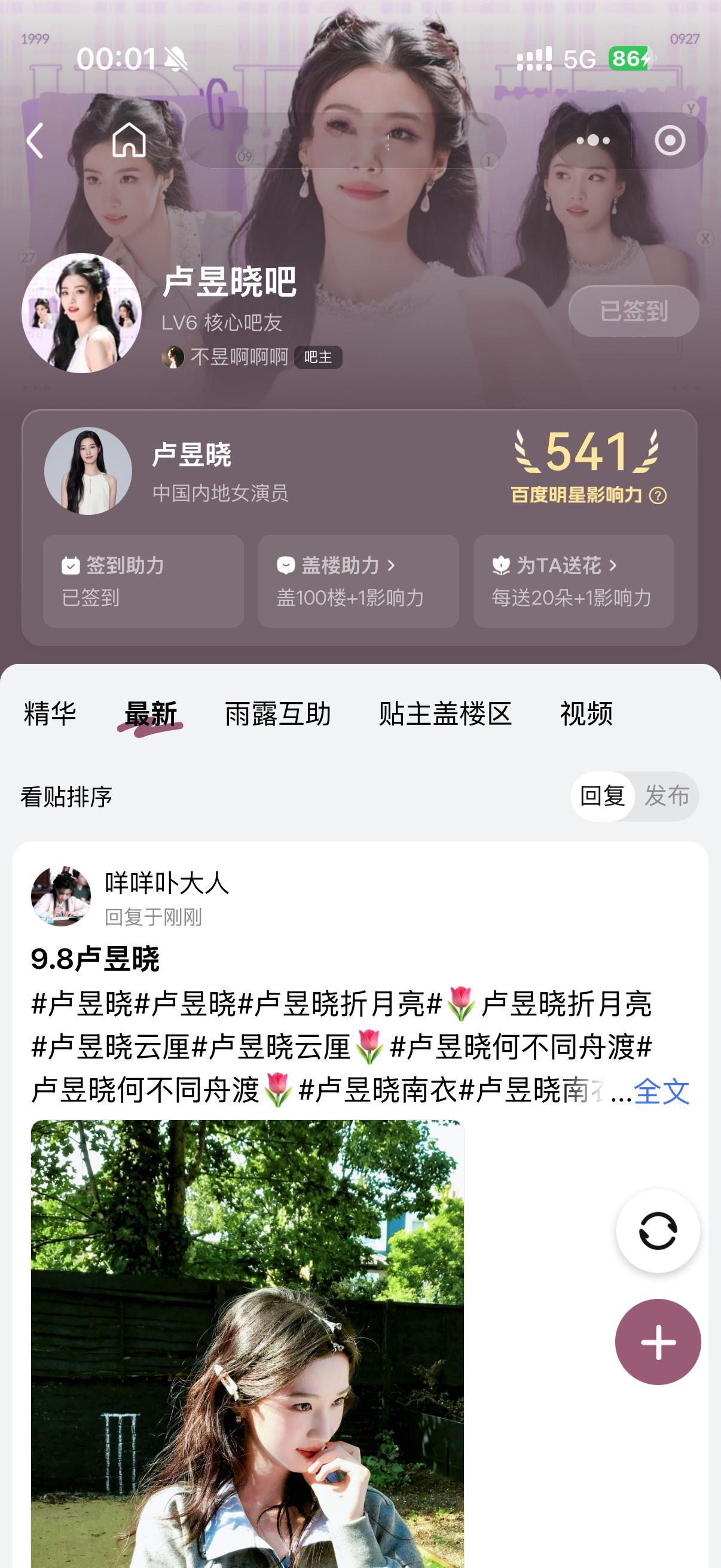721x1568 pixels.
Task: Open the 盖楼助力 card
Action: (358, 581)
